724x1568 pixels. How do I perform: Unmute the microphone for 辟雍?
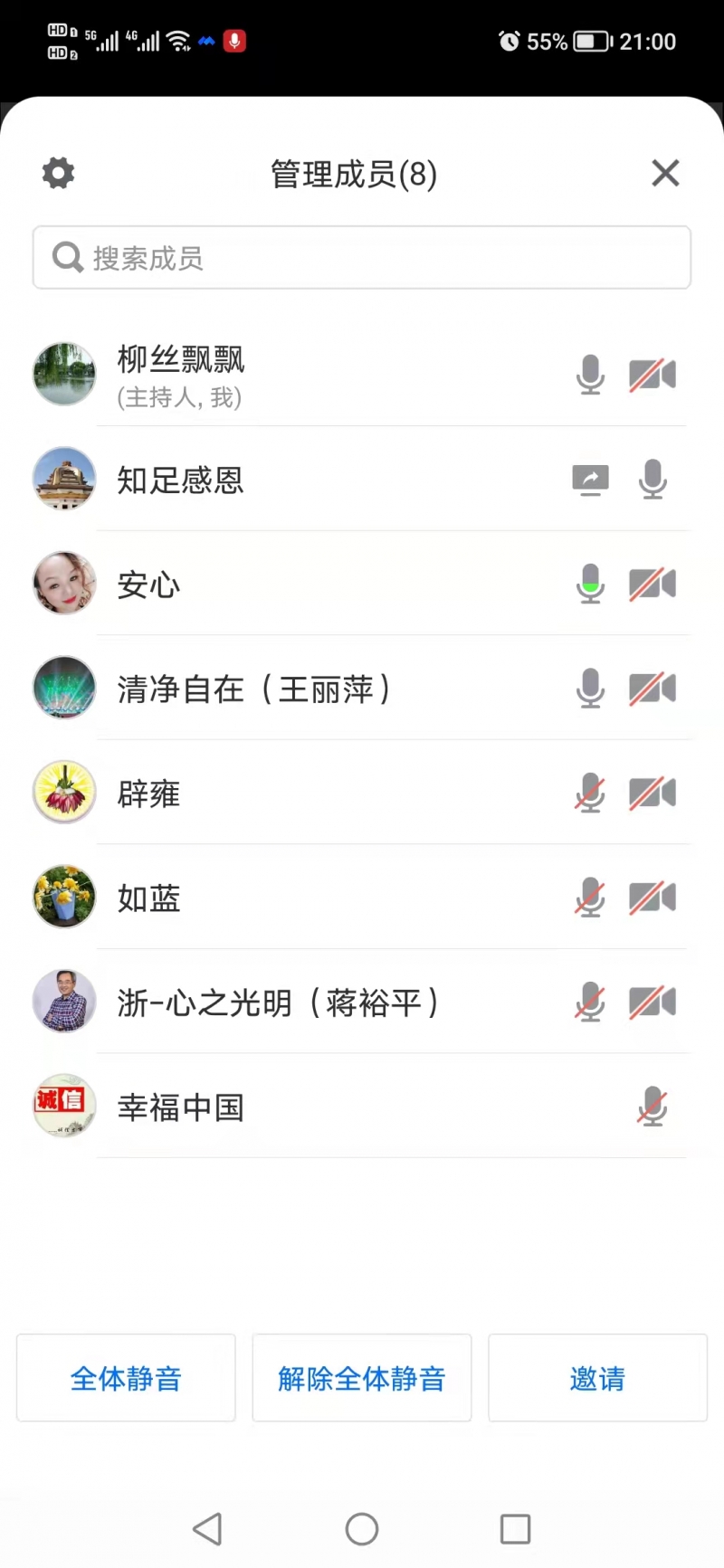coord(590,794)
